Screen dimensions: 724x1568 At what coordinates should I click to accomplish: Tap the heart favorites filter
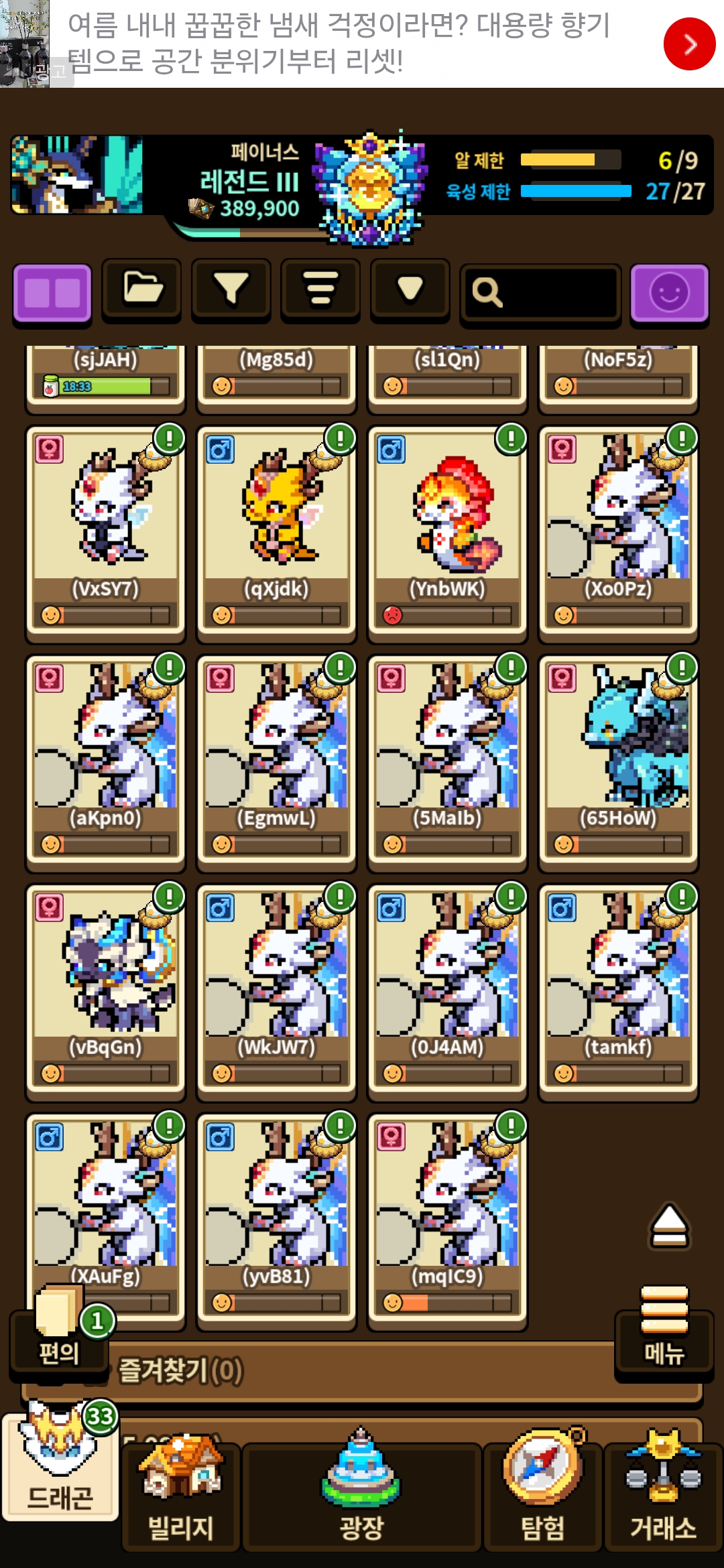point(410,289)
